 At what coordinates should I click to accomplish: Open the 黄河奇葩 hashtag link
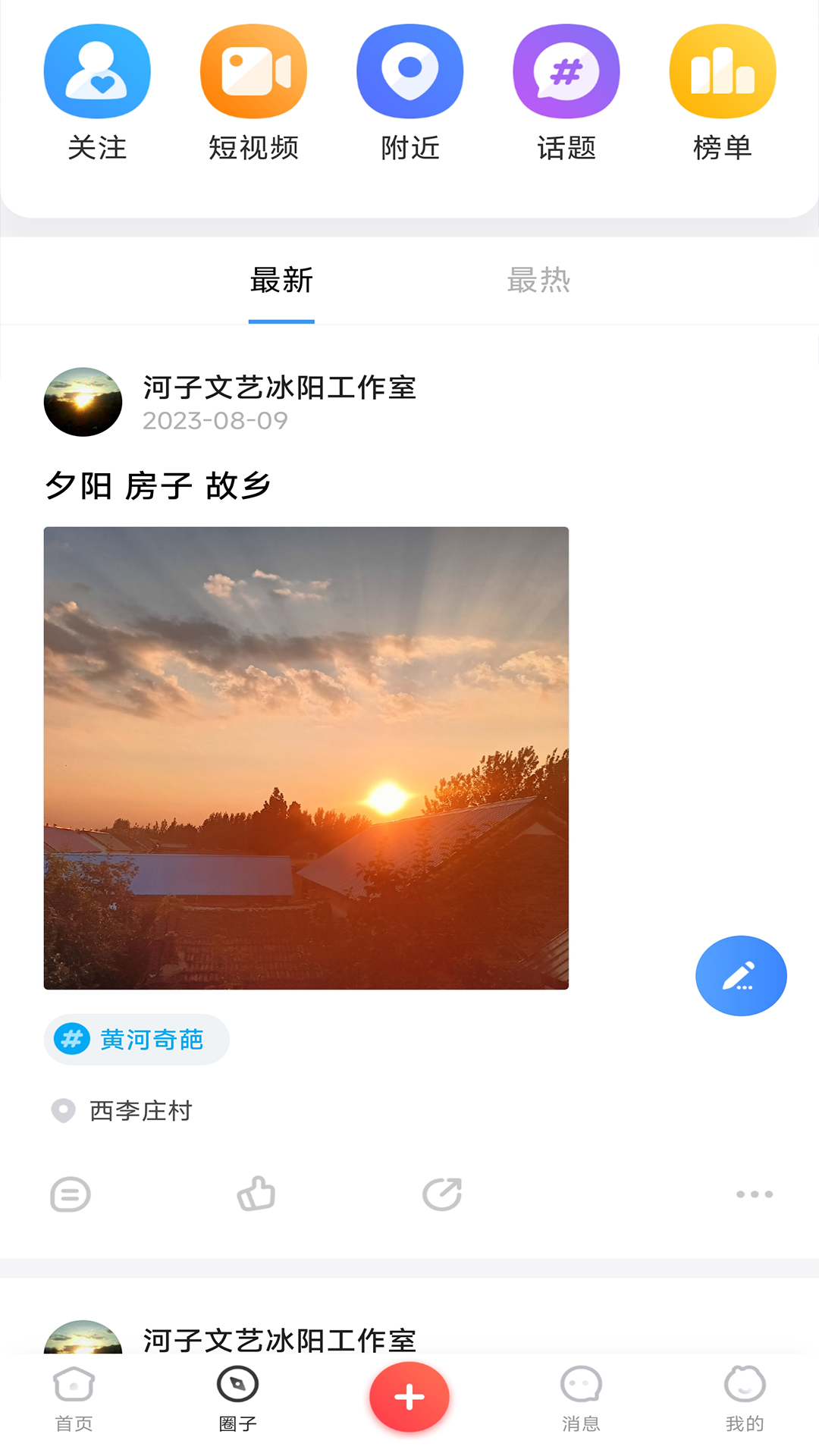coord(136,1040)
